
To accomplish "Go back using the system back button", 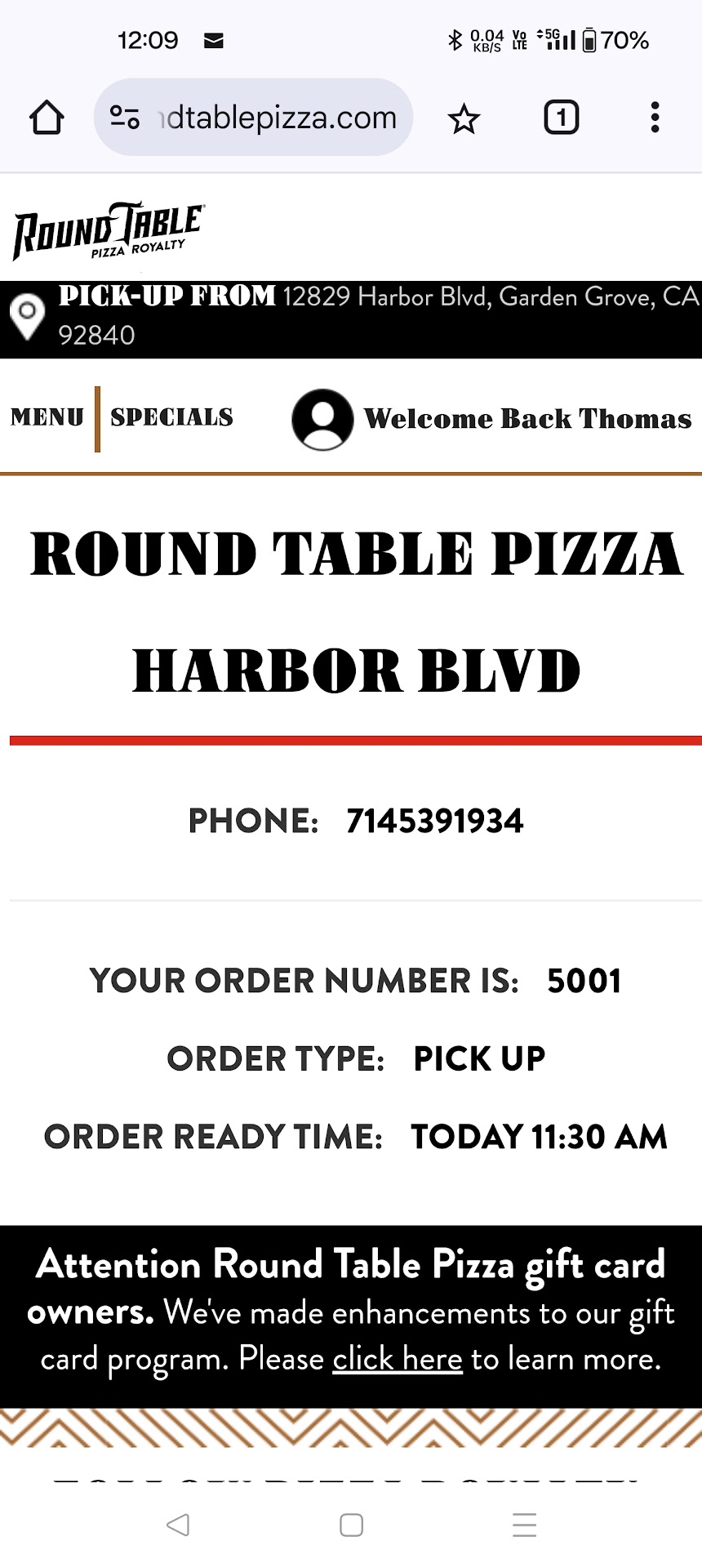I will tap(177, 1525).
